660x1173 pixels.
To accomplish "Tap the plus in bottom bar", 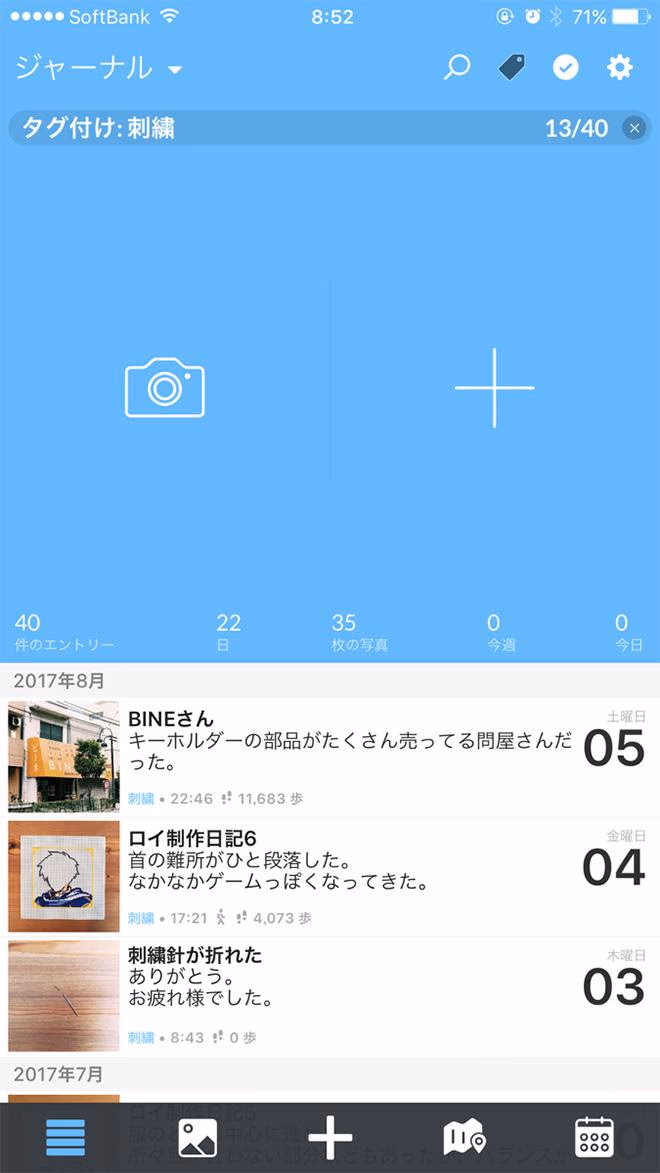I will 330,1138.
